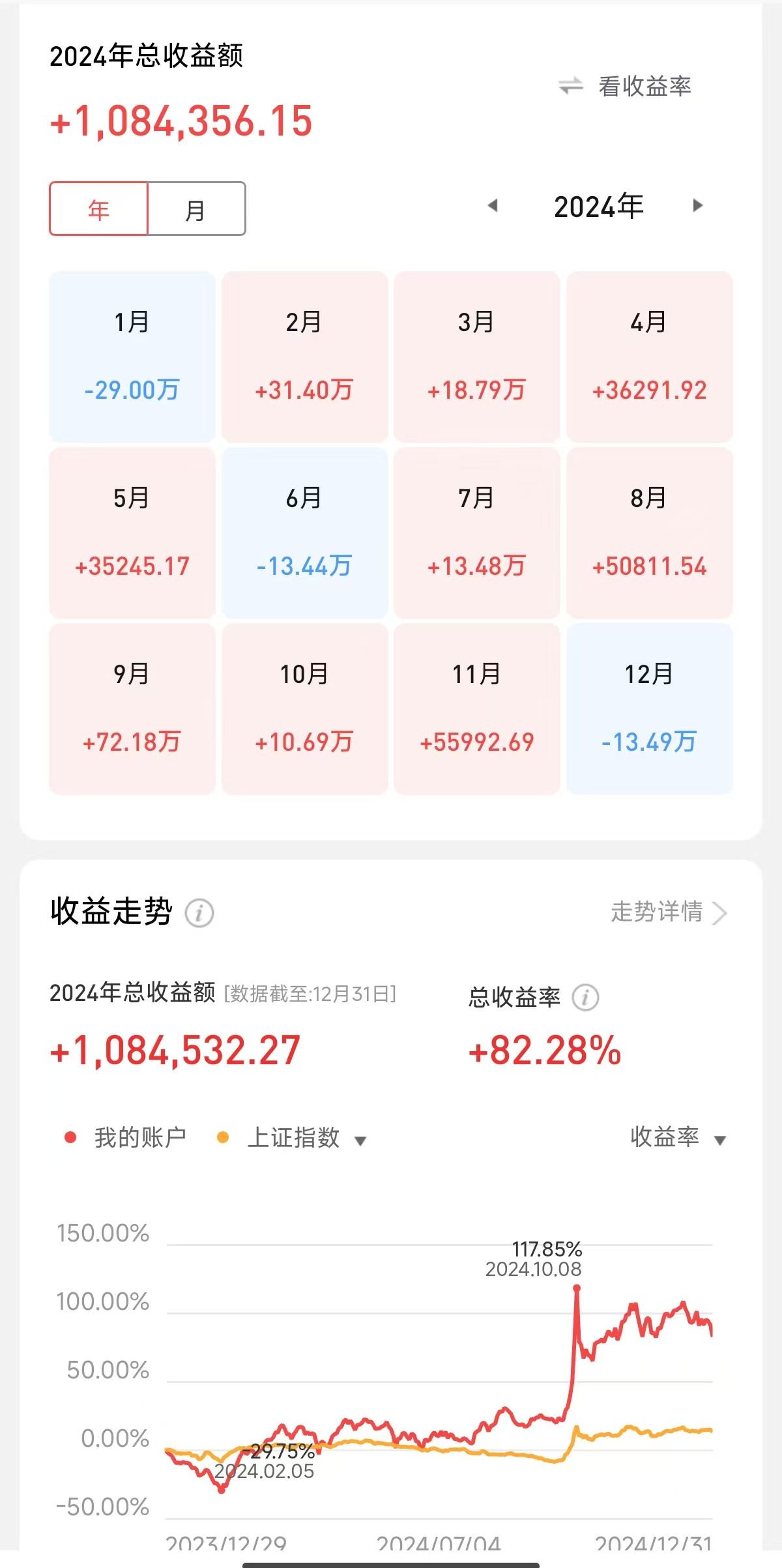Open the 3月 earnings card
The height and width of the screenshot is (1568, 782).
[x=476, y=356]
